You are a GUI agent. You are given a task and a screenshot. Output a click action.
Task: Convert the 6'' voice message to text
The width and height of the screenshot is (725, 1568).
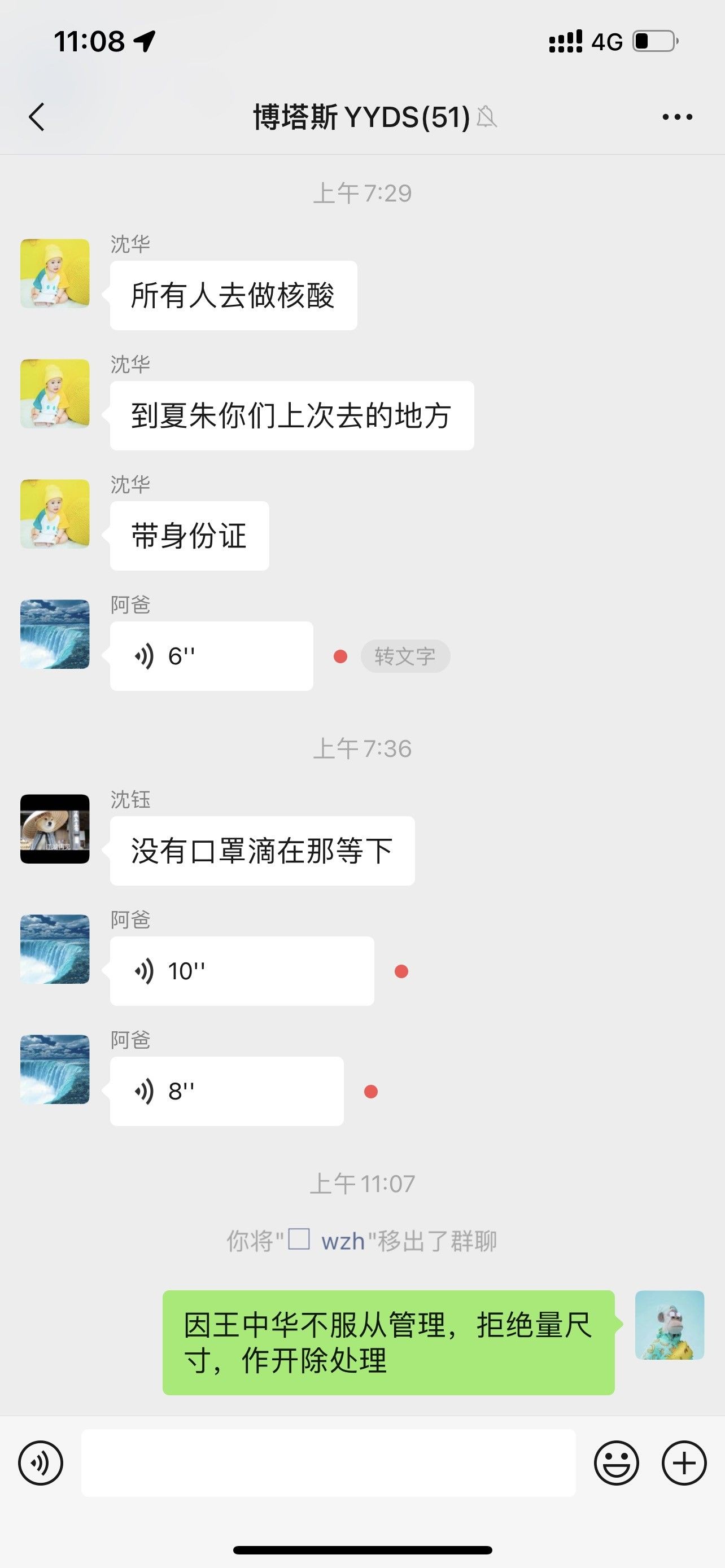pos(405,656)
